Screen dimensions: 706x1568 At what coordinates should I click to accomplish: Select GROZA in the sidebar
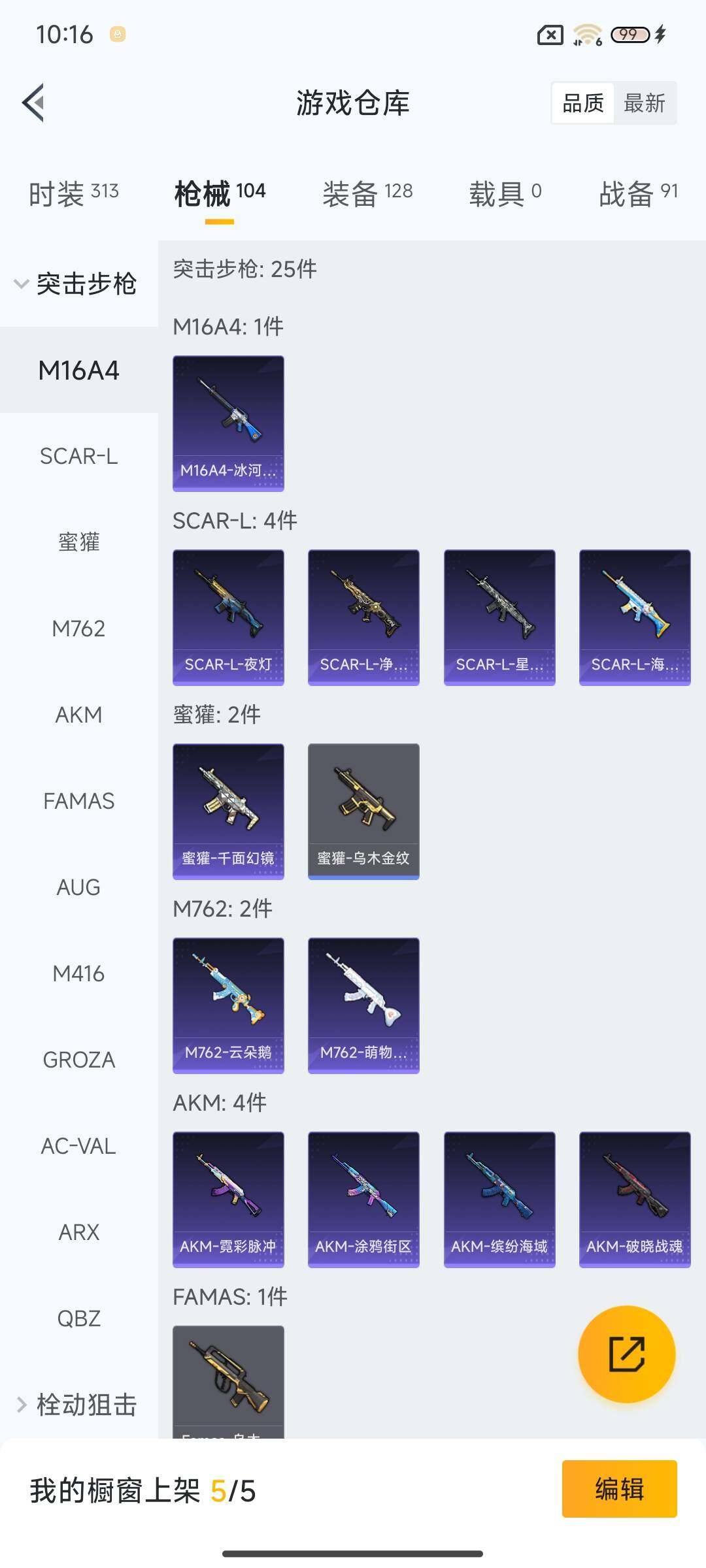tap(79, 1060)
